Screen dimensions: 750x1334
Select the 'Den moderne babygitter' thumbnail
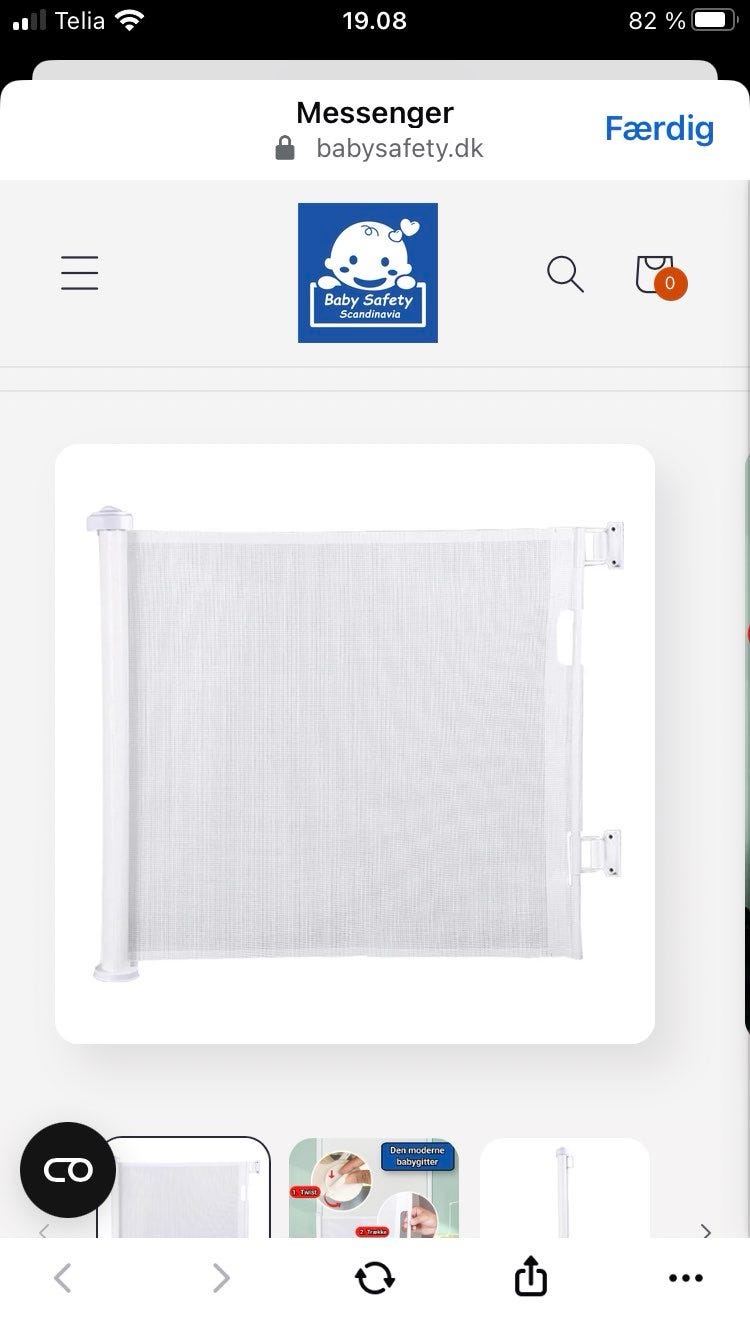pyautogui.click(x=374, y=1188)
